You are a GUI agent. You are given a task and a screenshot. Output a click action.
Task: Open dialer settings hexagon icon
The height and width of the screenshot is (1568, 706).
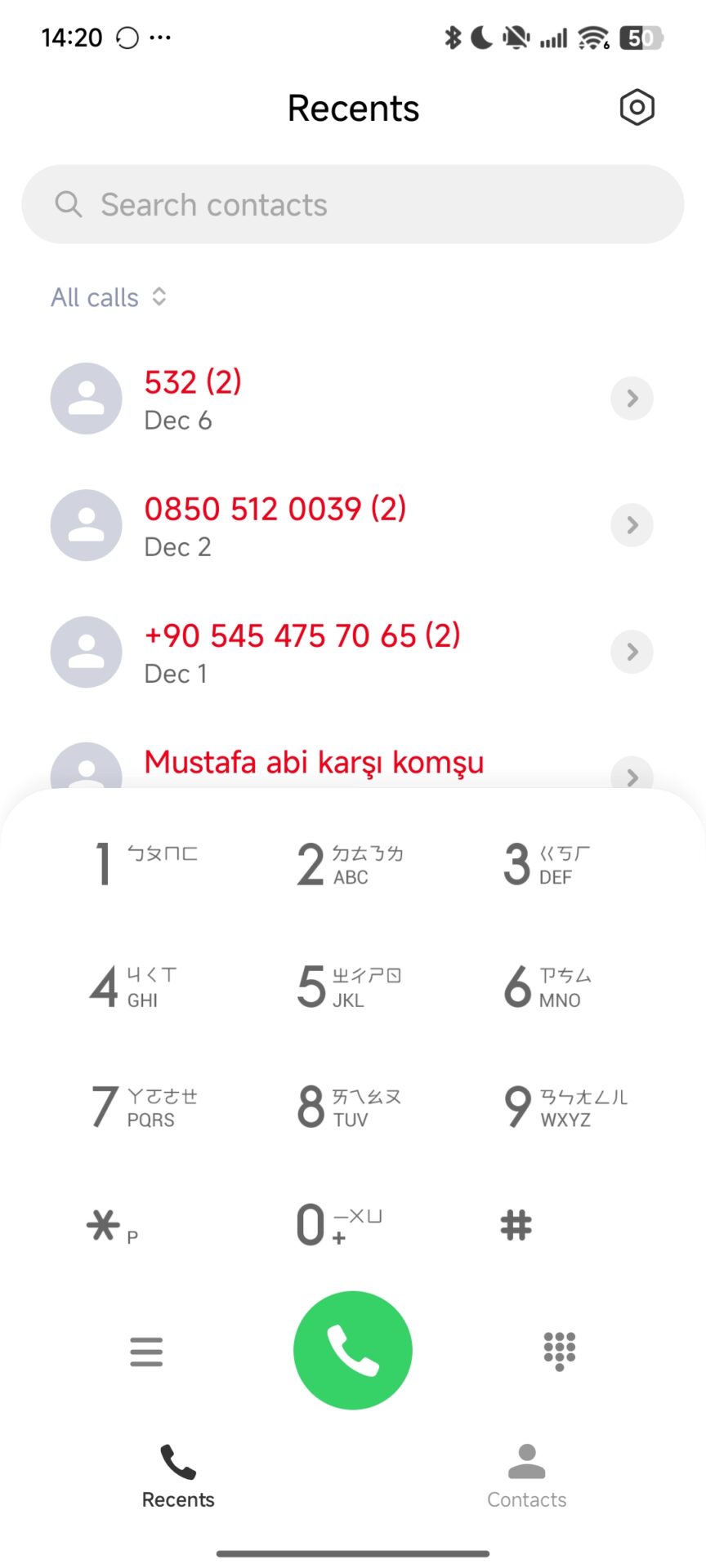(637, 108)
